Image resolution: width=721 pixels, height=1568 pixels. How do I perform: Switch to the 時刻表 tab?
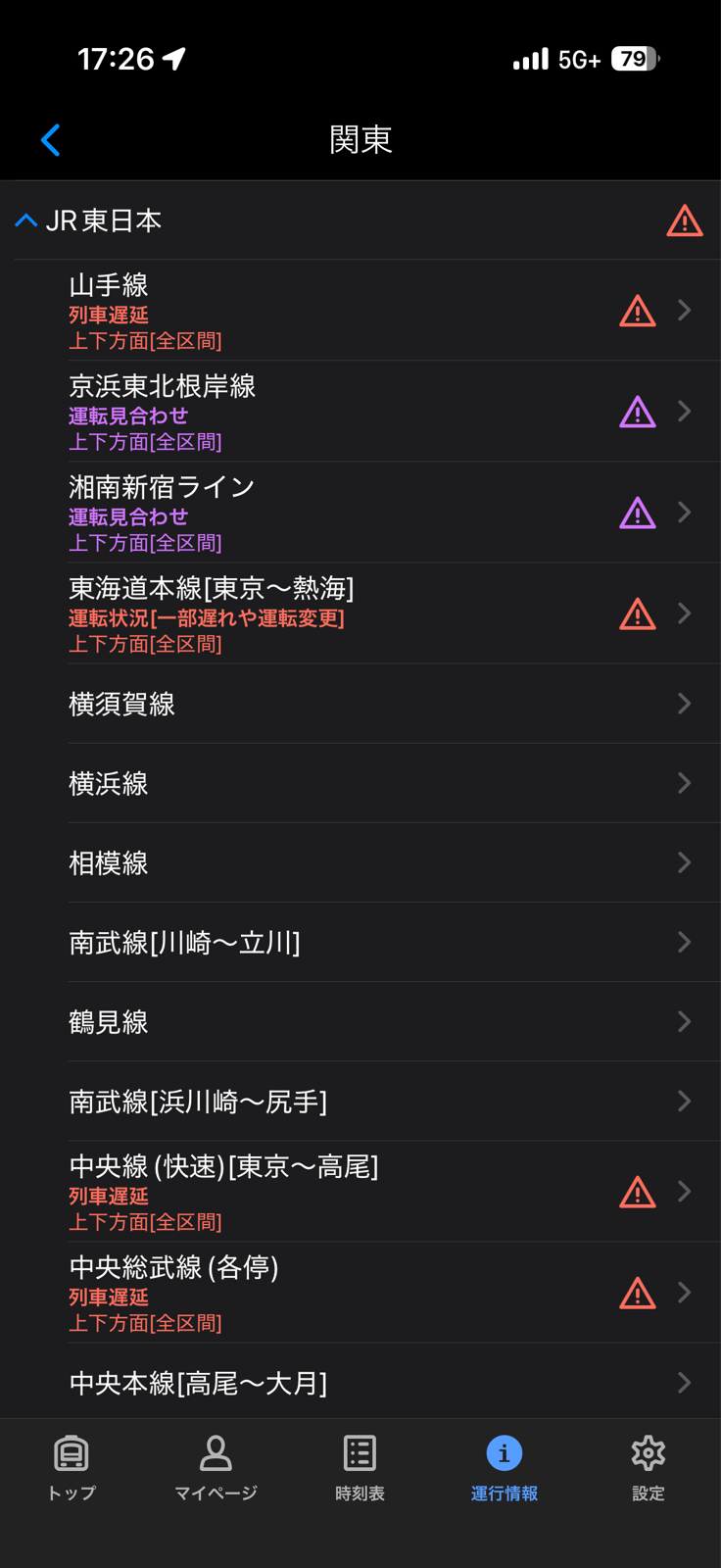[360, 1467]
